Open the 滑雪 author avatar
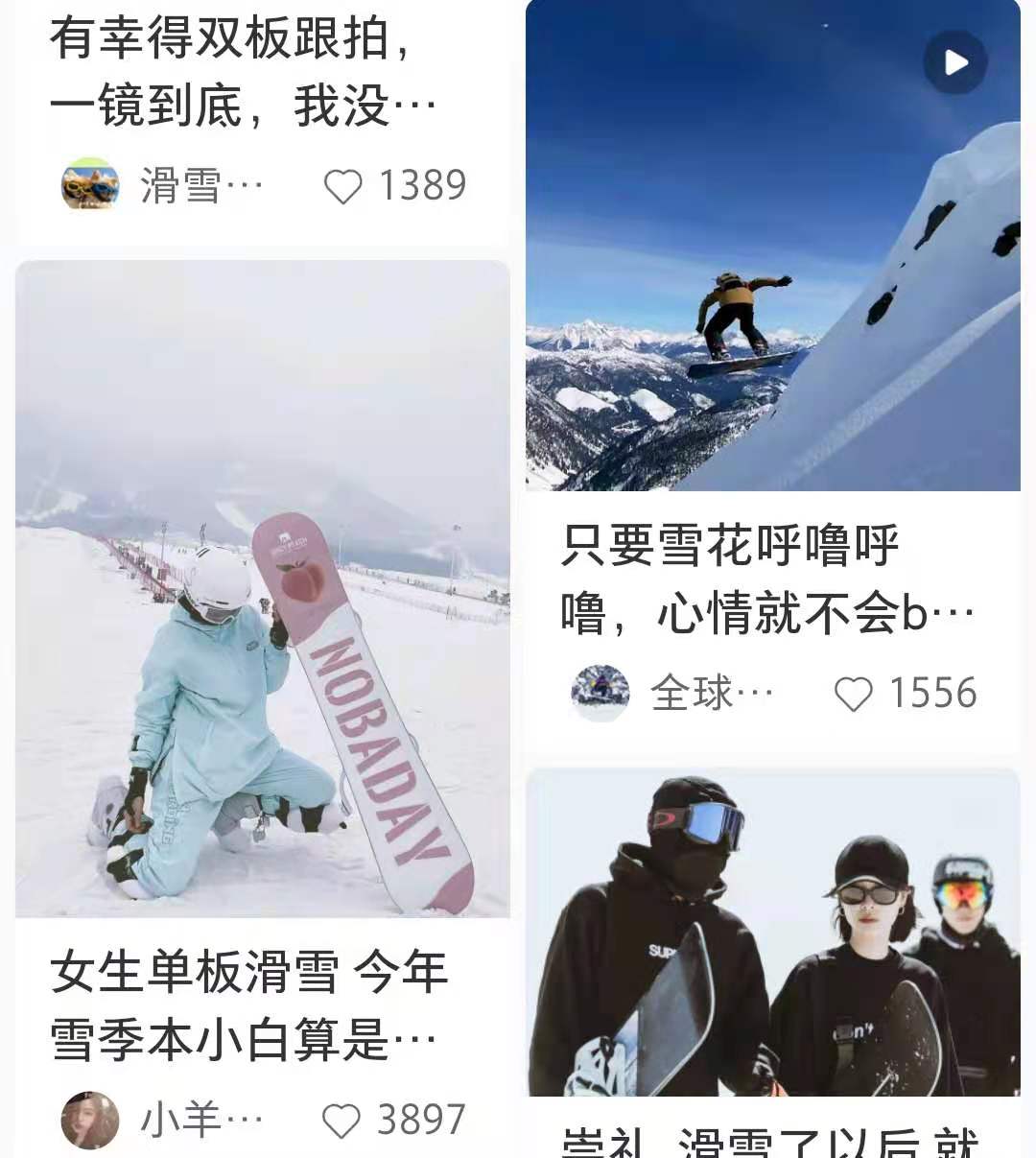This screenshot has width=1036, height=1158. [90, 184]
